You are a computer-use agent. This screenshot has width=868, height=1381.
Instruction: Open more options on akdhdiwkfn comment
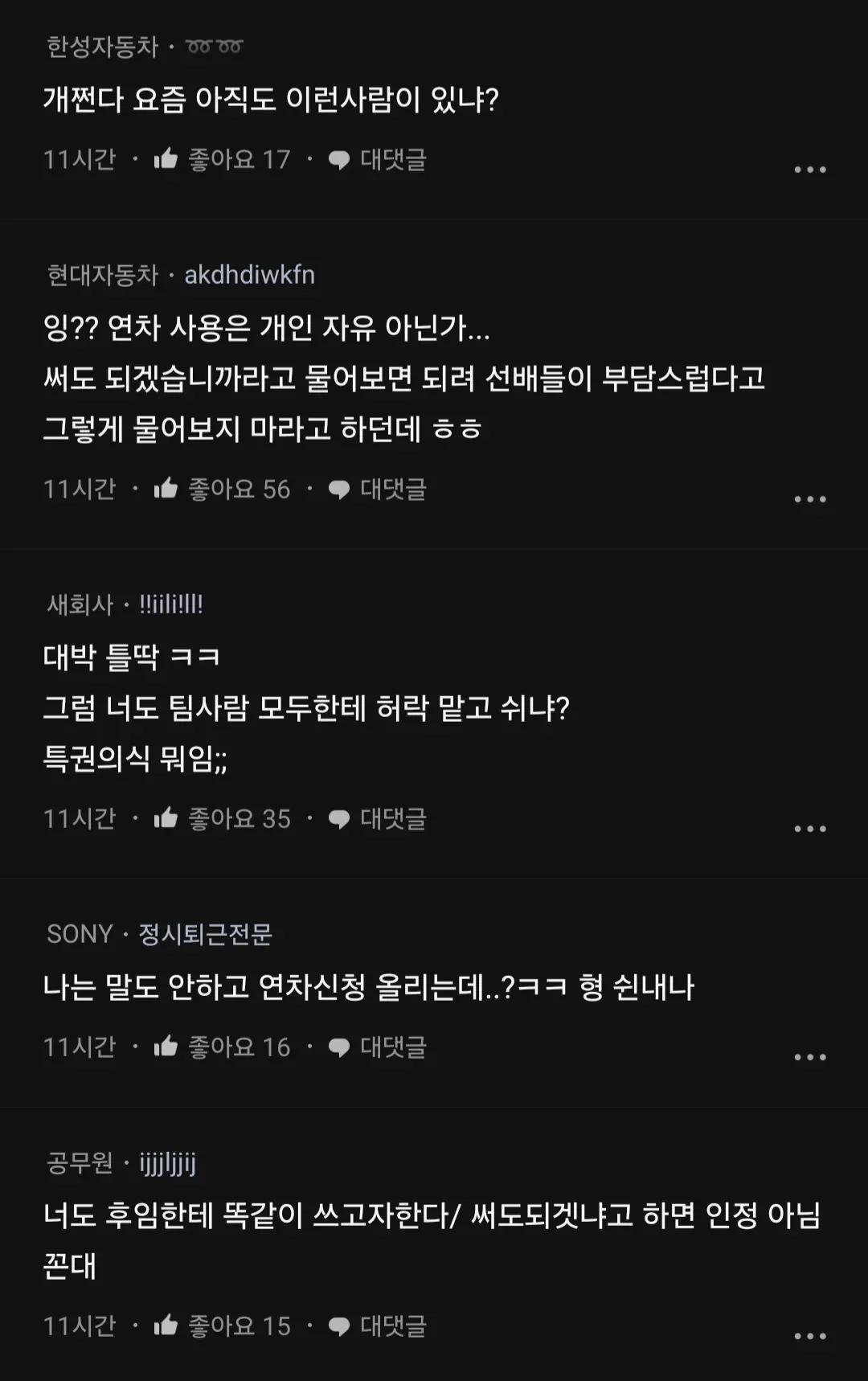click(809, 499)
